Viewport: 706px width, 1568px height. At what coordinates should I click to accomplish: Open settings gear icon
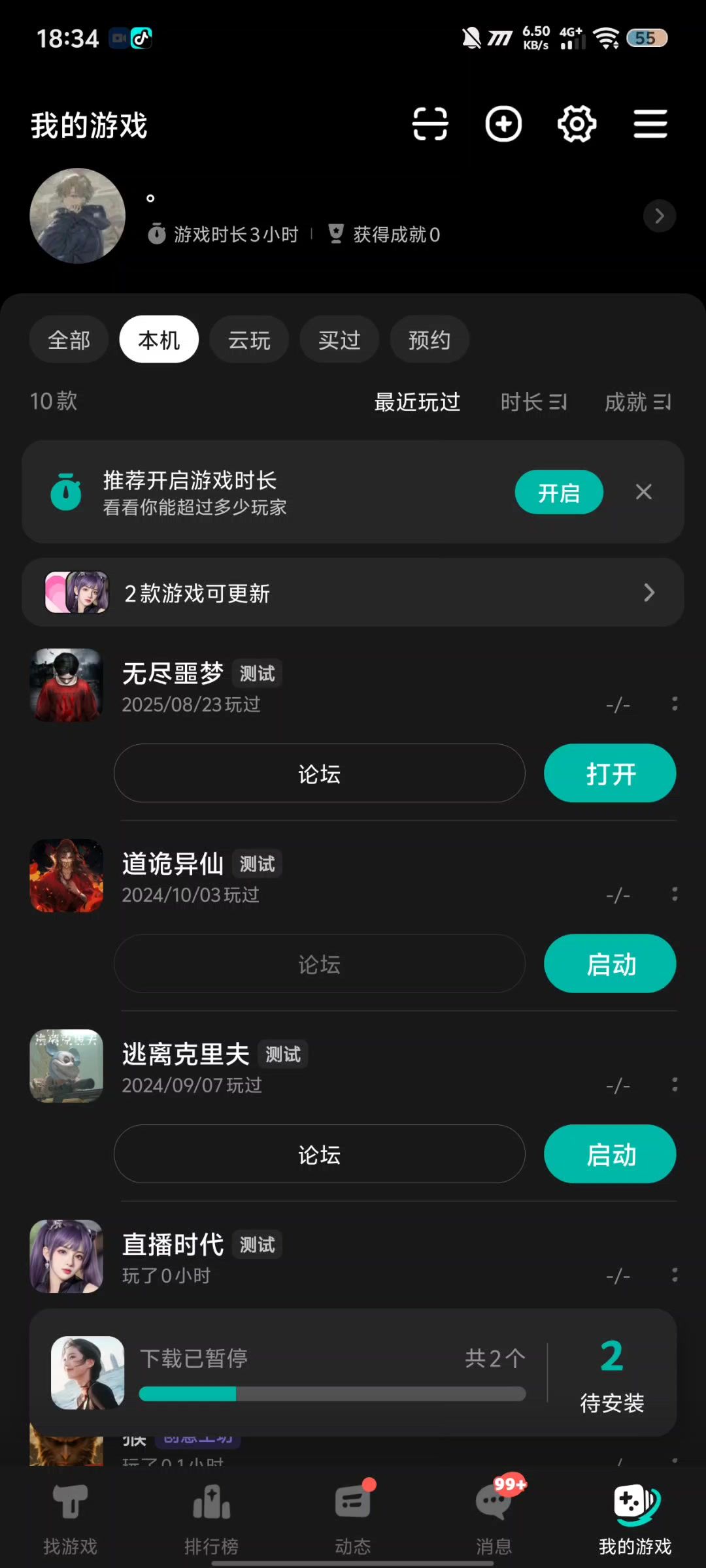point(577,124)
